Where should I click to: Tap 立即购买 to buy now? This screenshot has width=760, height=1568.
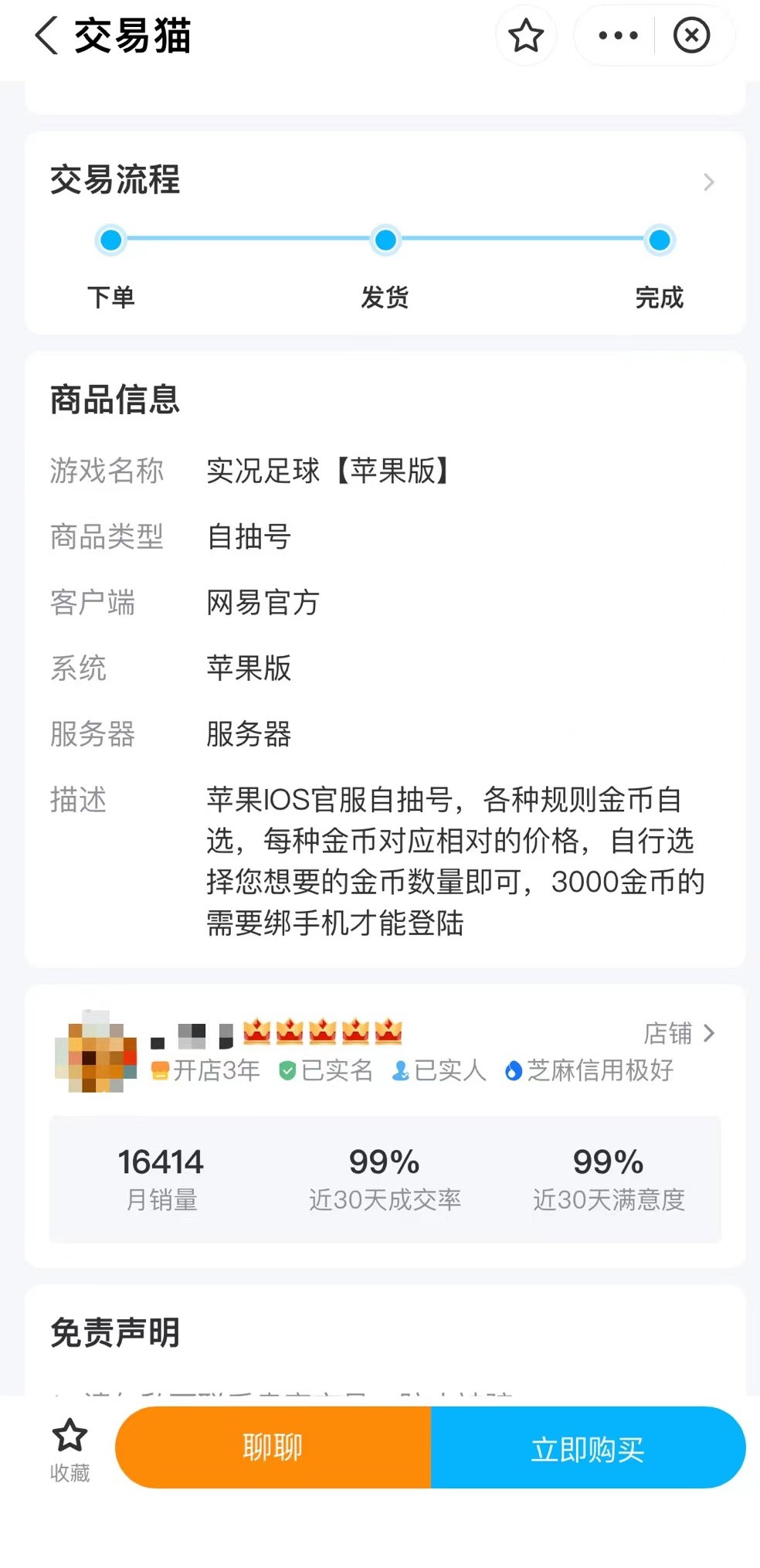[588, 1447]
